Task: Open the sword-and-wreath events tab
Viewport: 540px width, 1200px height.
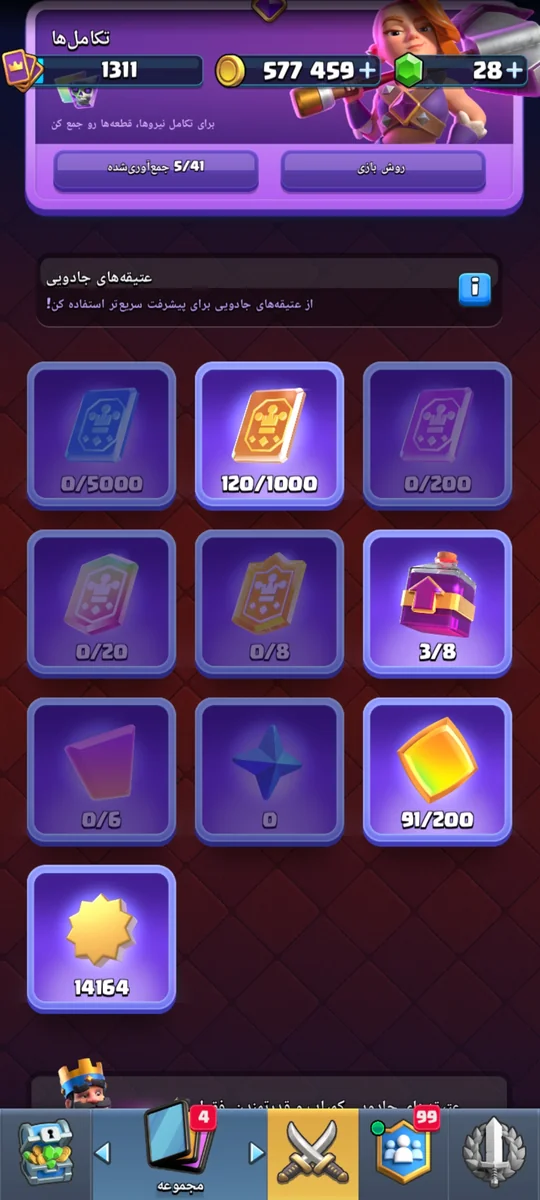Action: [494, 1154]
